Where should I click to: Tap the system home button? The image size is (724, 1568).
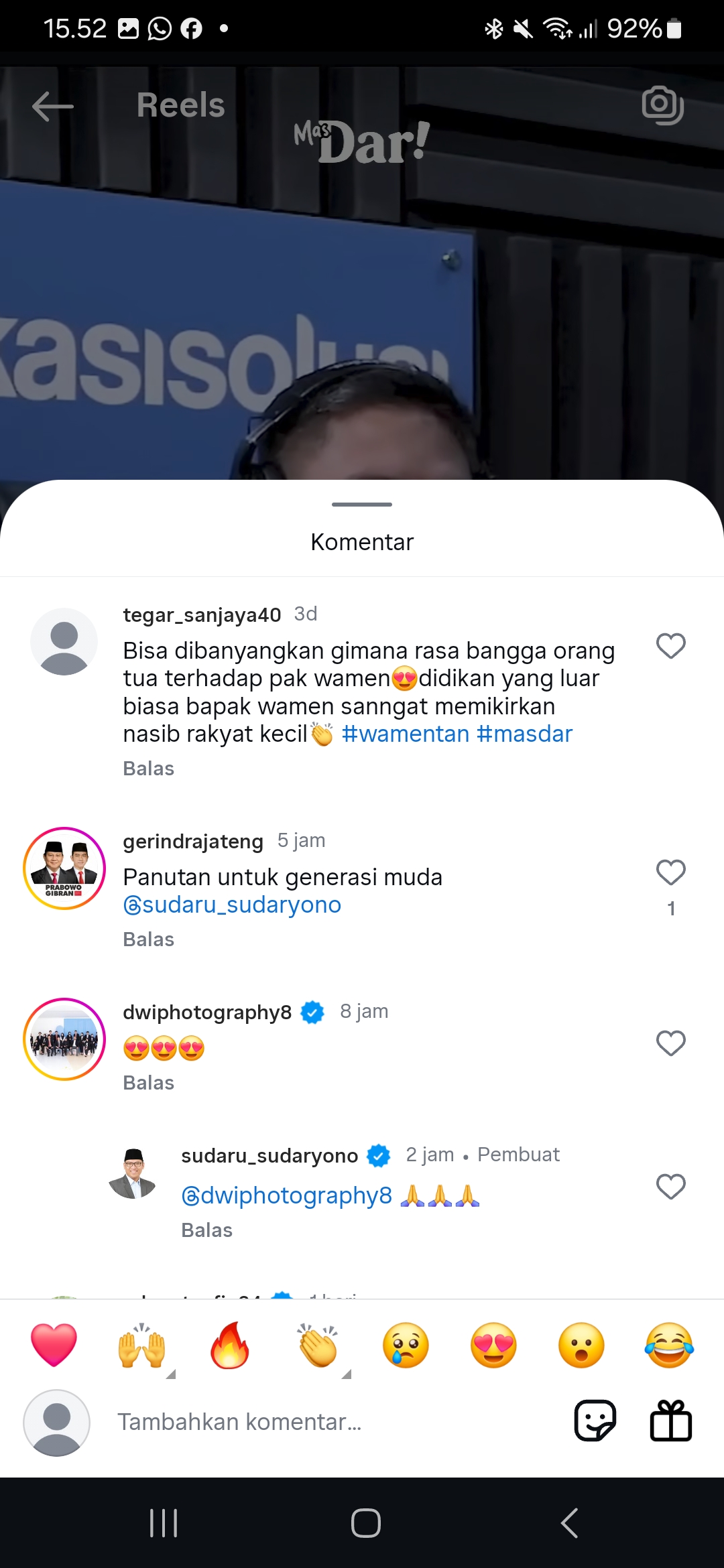coord(366,1522)
